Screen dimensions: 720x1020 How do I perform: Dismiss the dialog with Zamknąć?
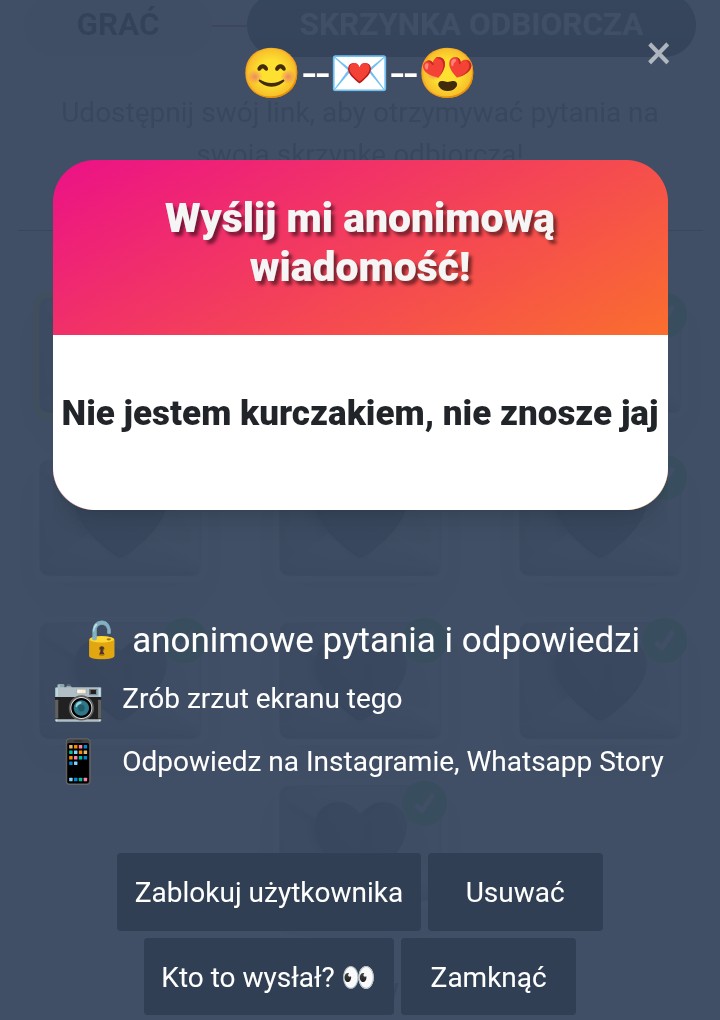[488, 977]
